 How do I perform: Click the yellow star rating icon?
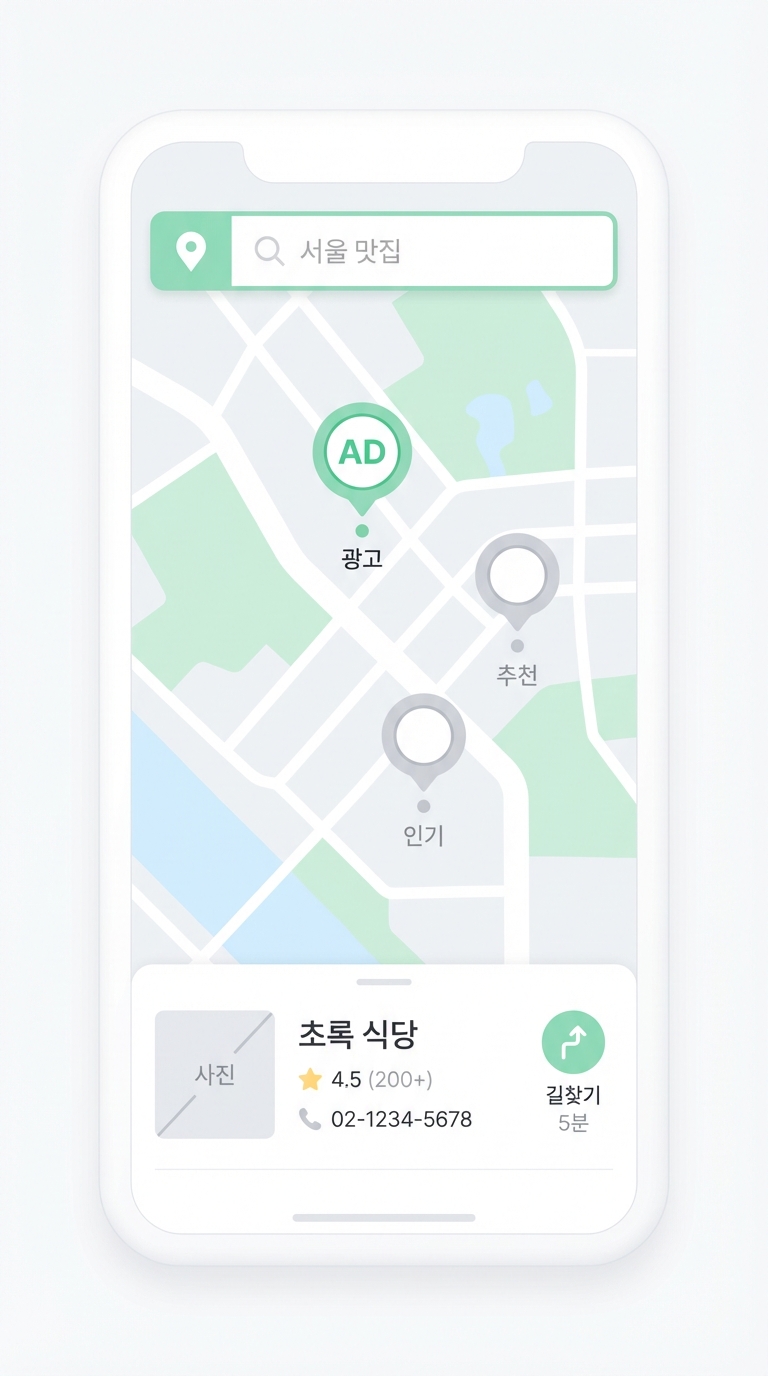[x=308, y=1079]
